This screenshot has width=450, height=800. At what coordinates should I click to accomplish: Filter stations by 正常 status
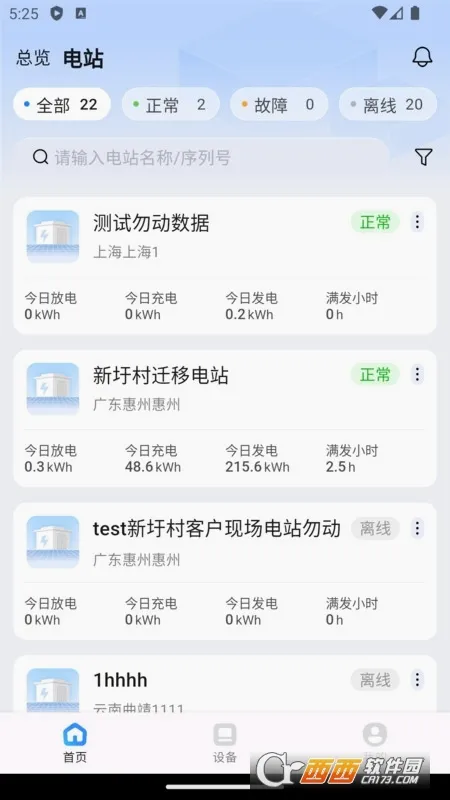pyautogui.click(x=170, y=105)
